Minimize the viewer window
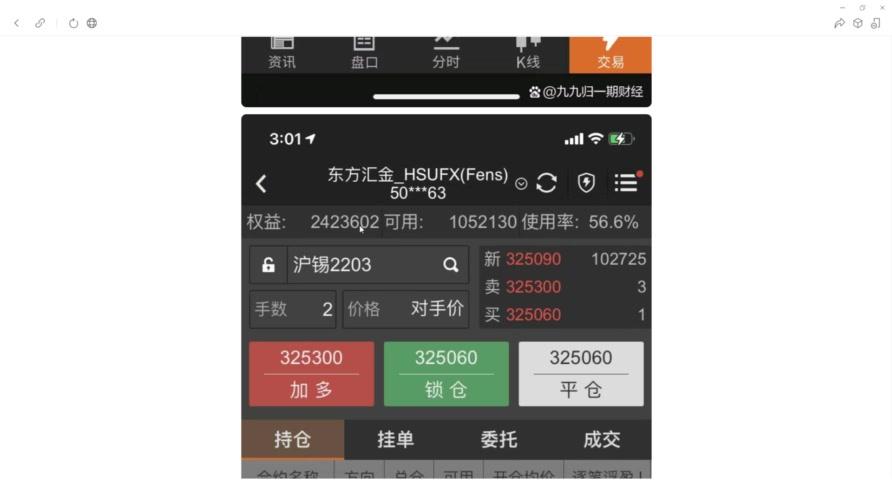The width and height of the screenshot is (892, 480). pos(843,7)
